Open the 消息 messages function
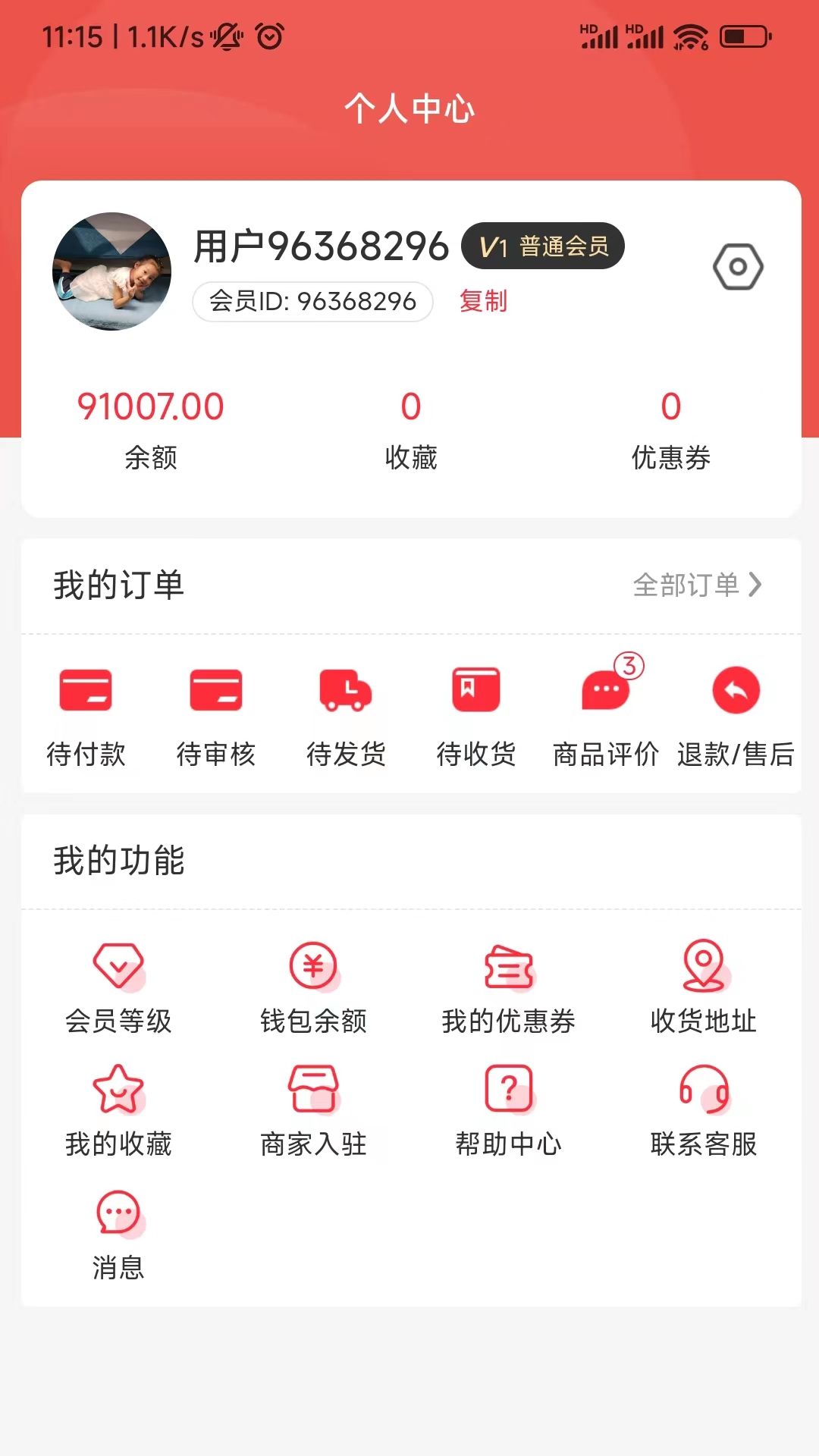The image size is (819, 1456). coord(118,1234)
